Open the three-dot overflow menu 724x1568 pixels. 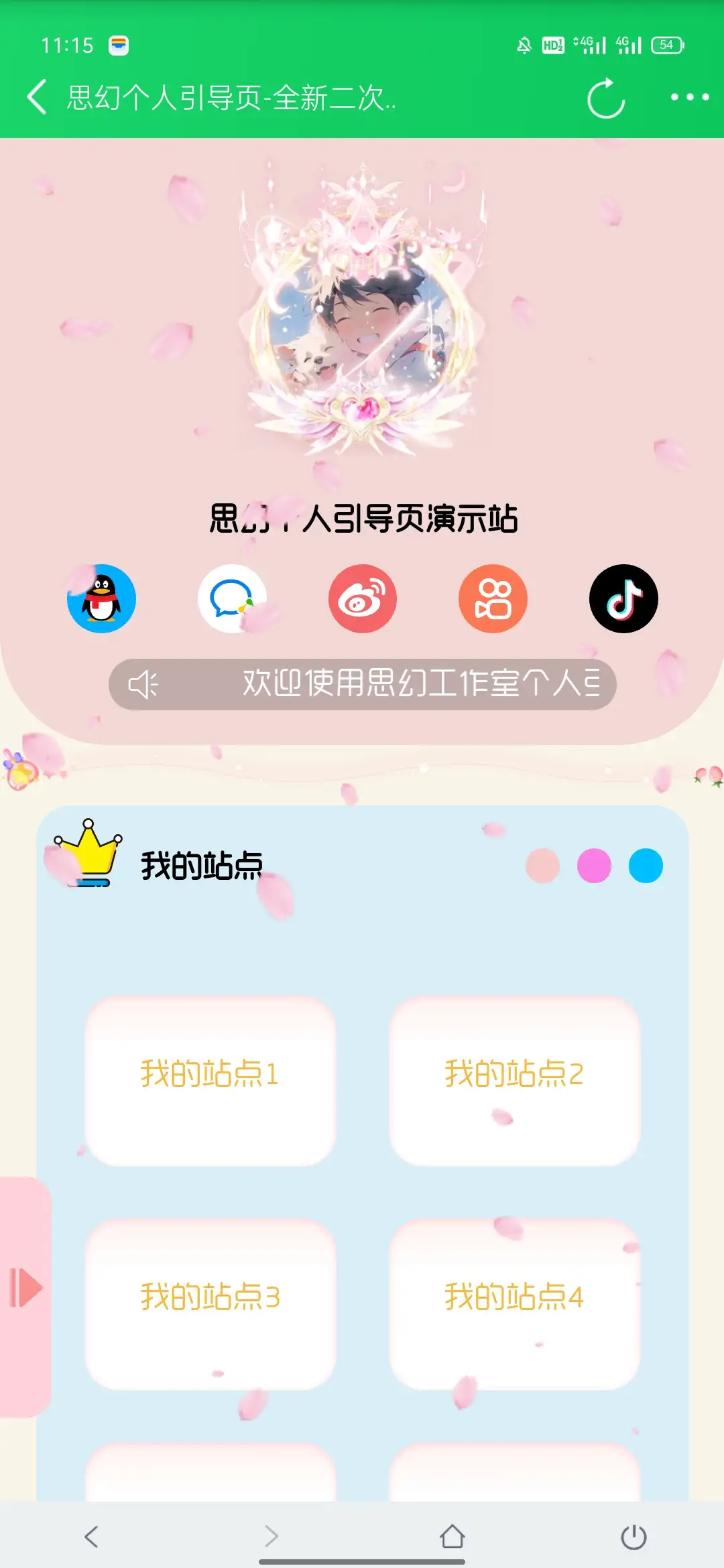coord(690,97)
